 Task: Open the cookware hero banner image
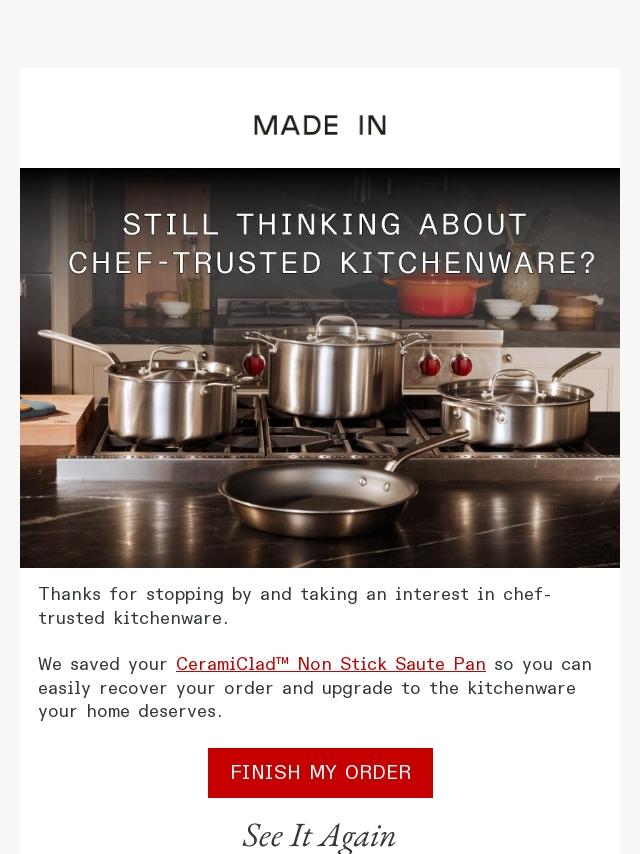(320, 368)
